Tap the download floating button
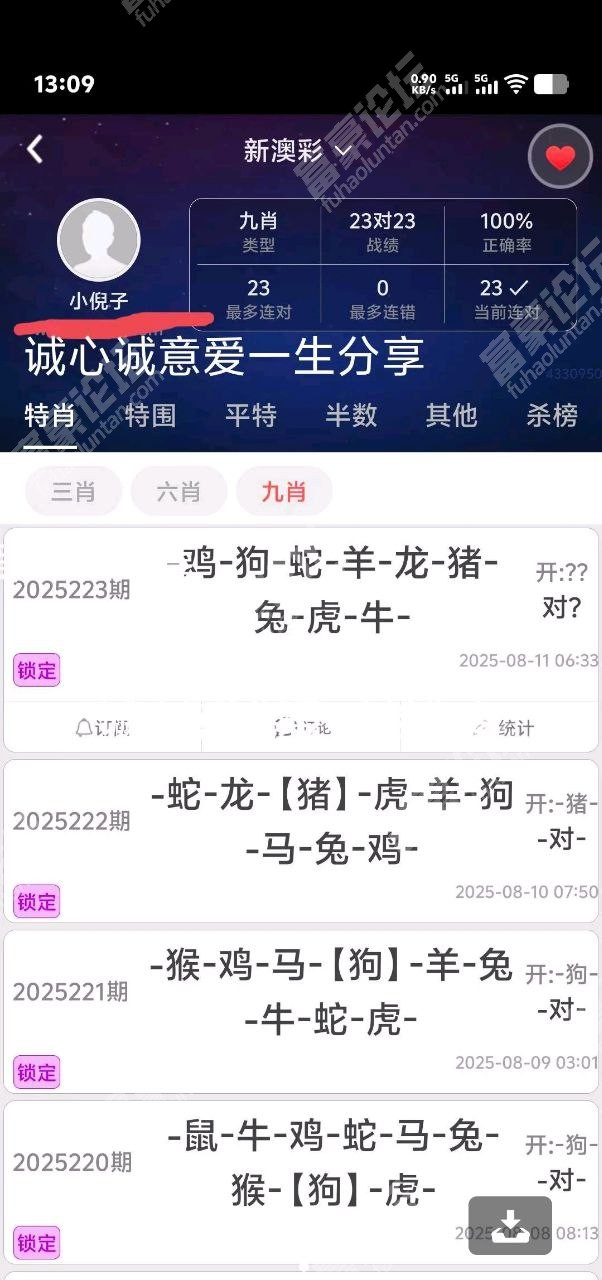The width and height of the screenshot is (602, 1280). (510, 1225)
